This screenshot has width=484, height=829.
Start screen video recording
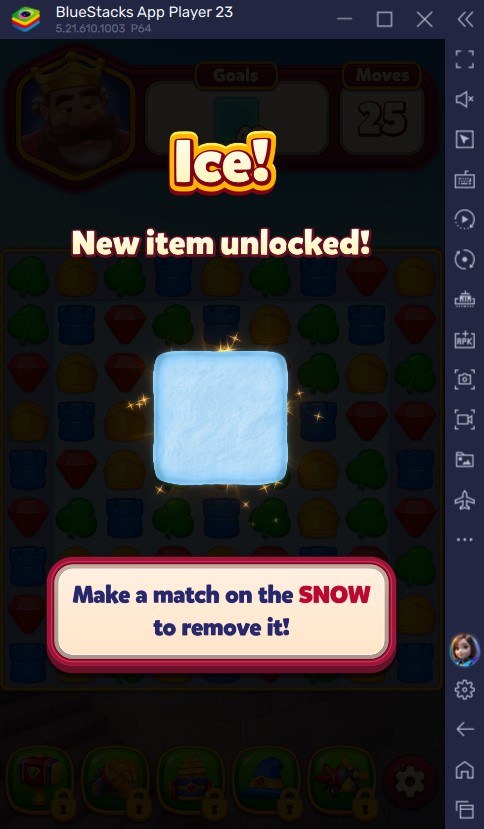464,419
